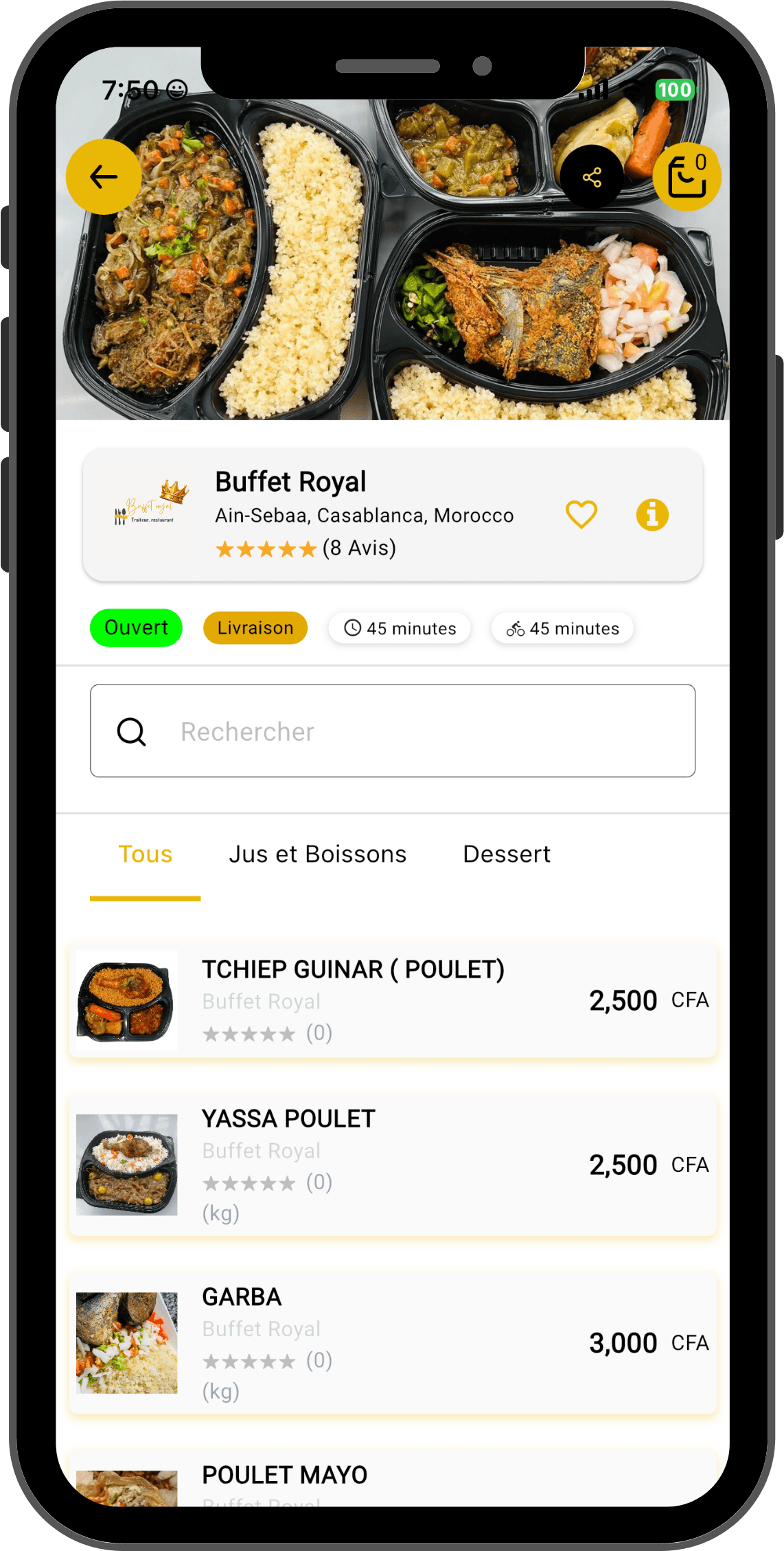Toggle the Ouvert status badge

pos(136,627)
